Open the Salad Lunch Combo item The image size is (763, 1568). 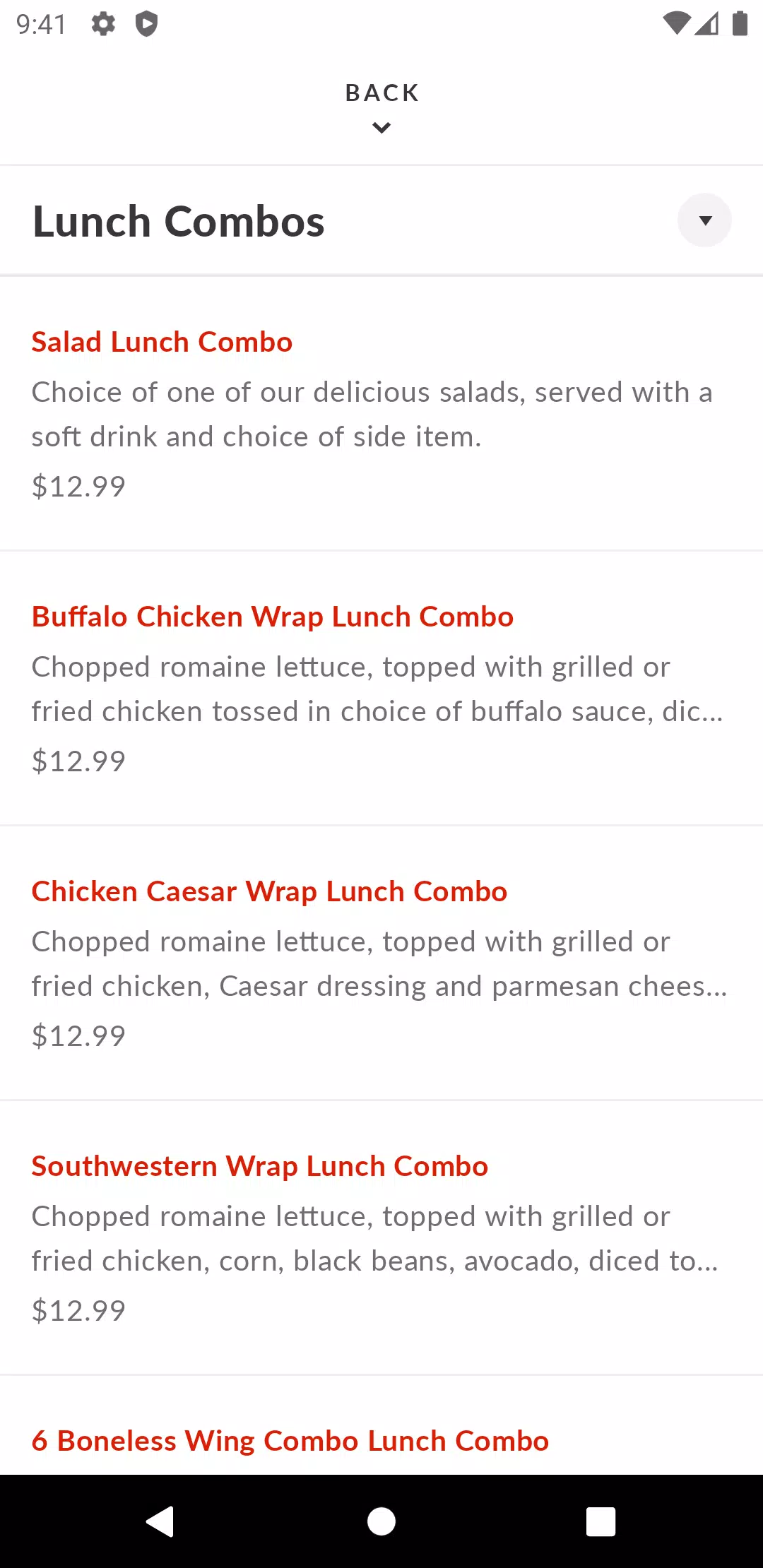[381, 414]
